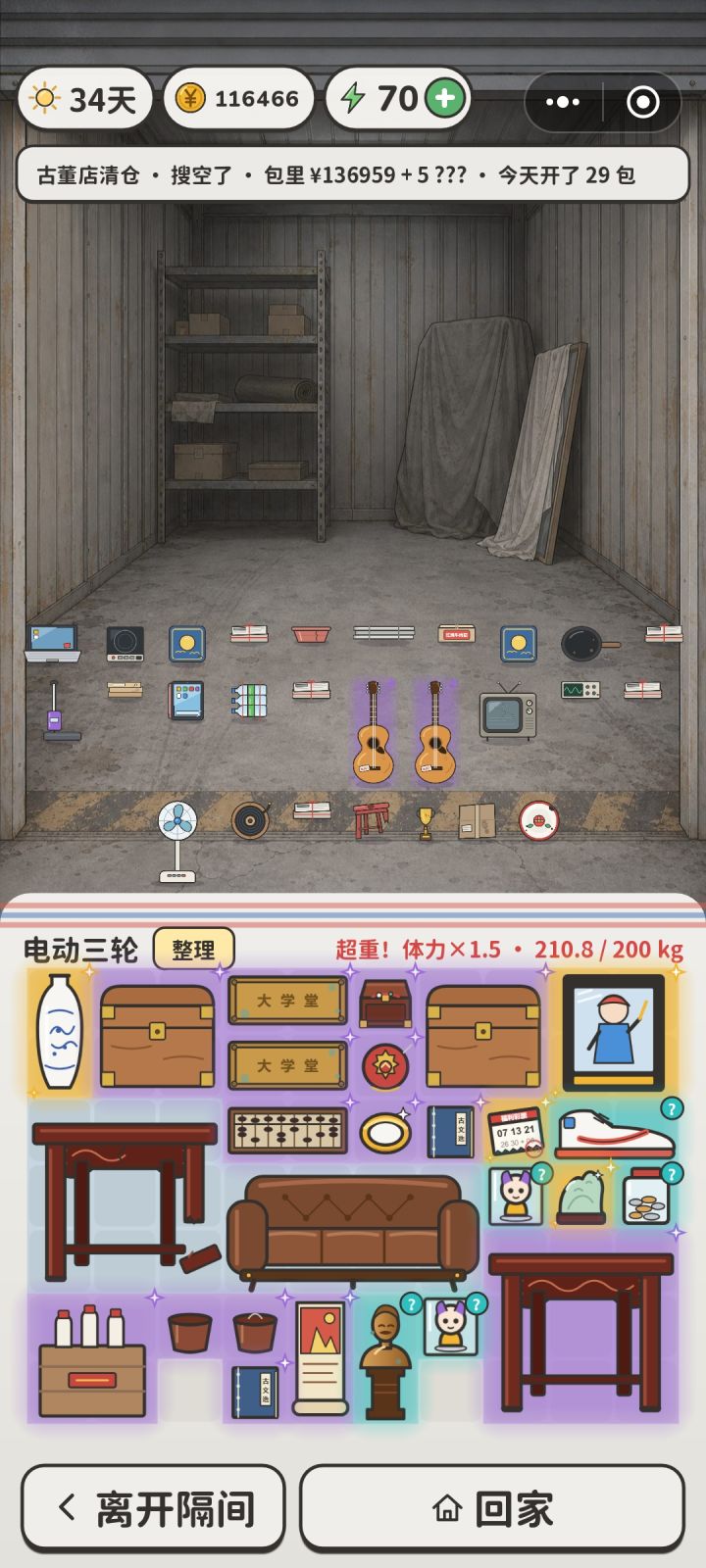The height and width of the screenshot is (1568, 706).
Task: Select the white sneaker in cargo
Action: pyautogui.click(x=615, y=1134)
